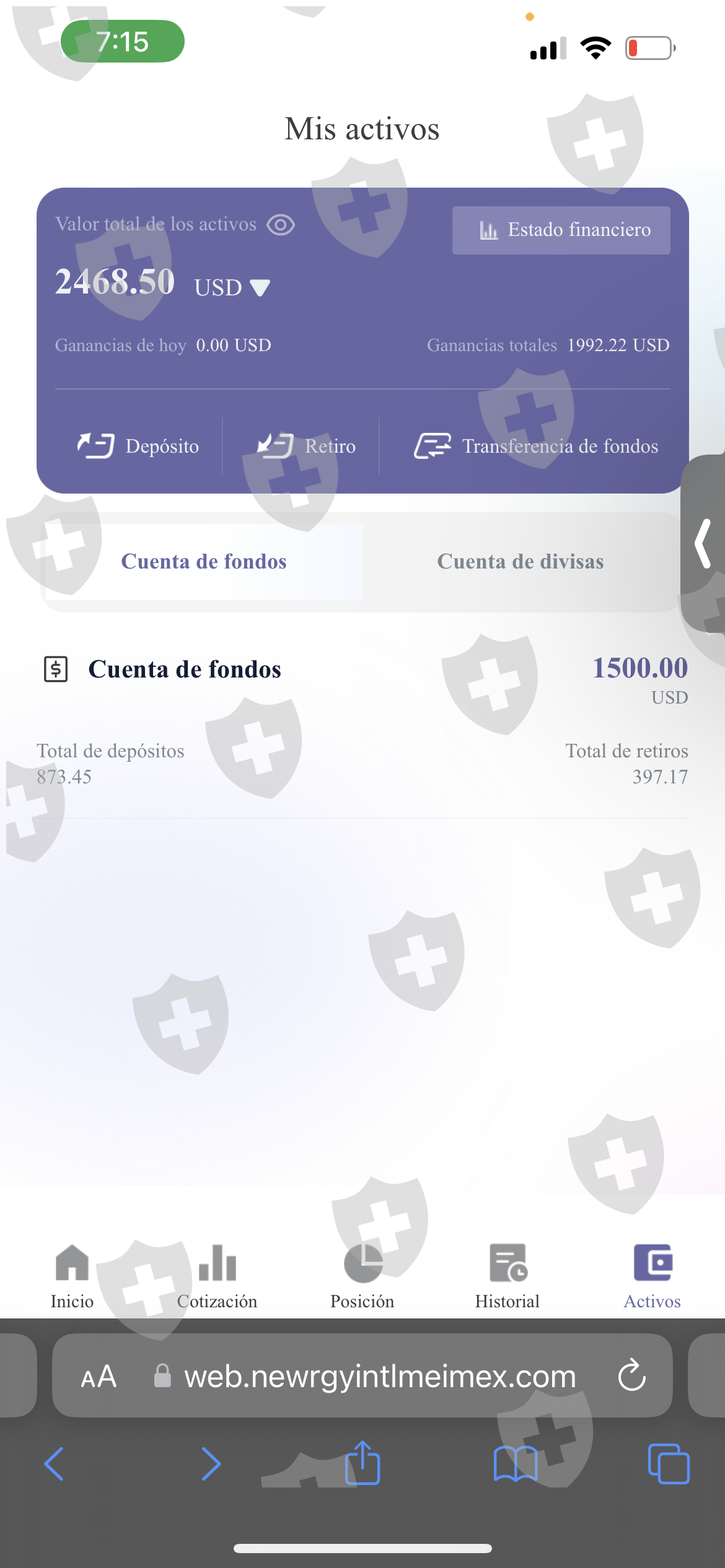Show open Safari tabs
This screenshot has height=1568, width=725.
point(669,1464)
